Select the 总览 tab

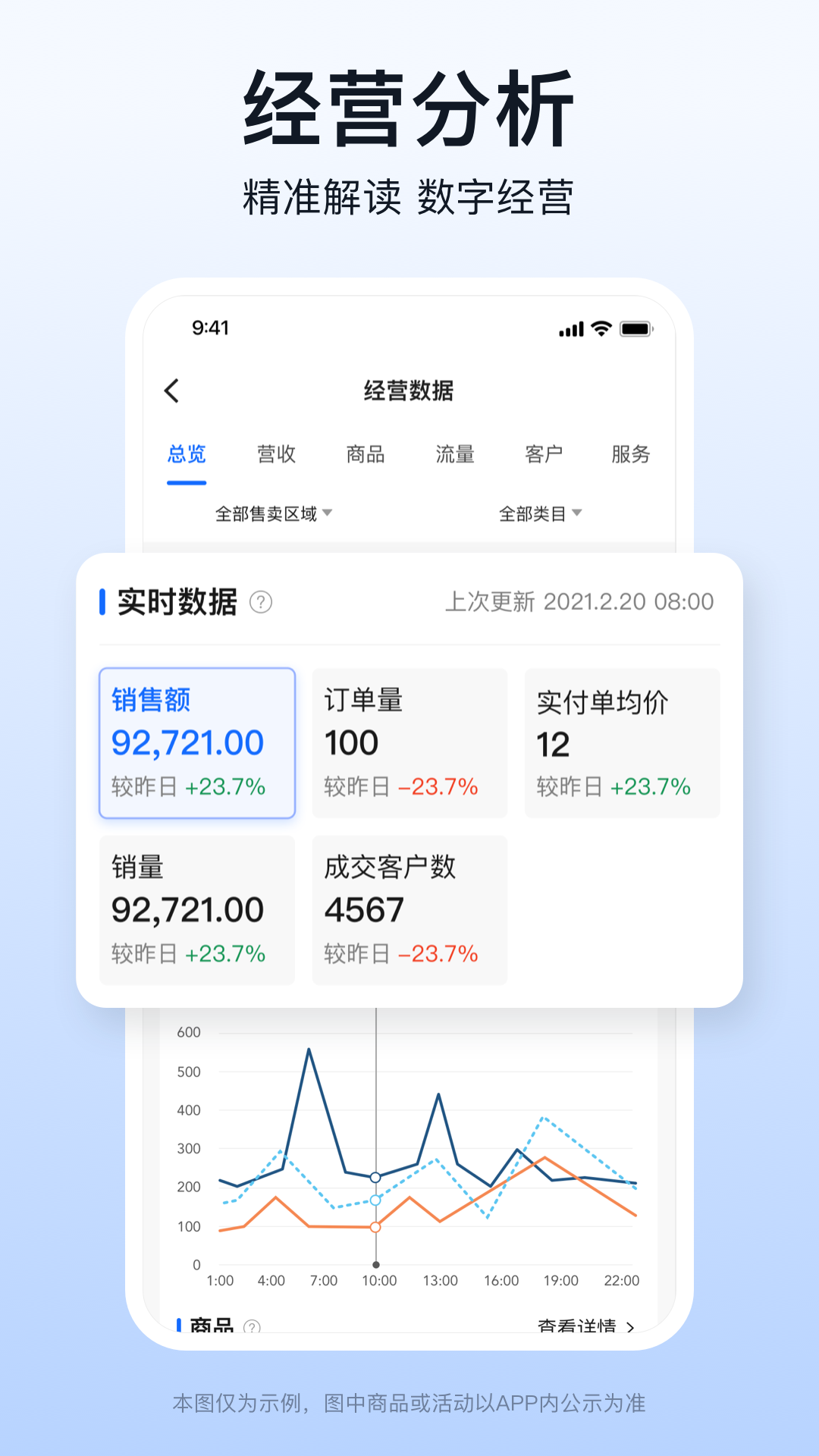coord(187,453)
